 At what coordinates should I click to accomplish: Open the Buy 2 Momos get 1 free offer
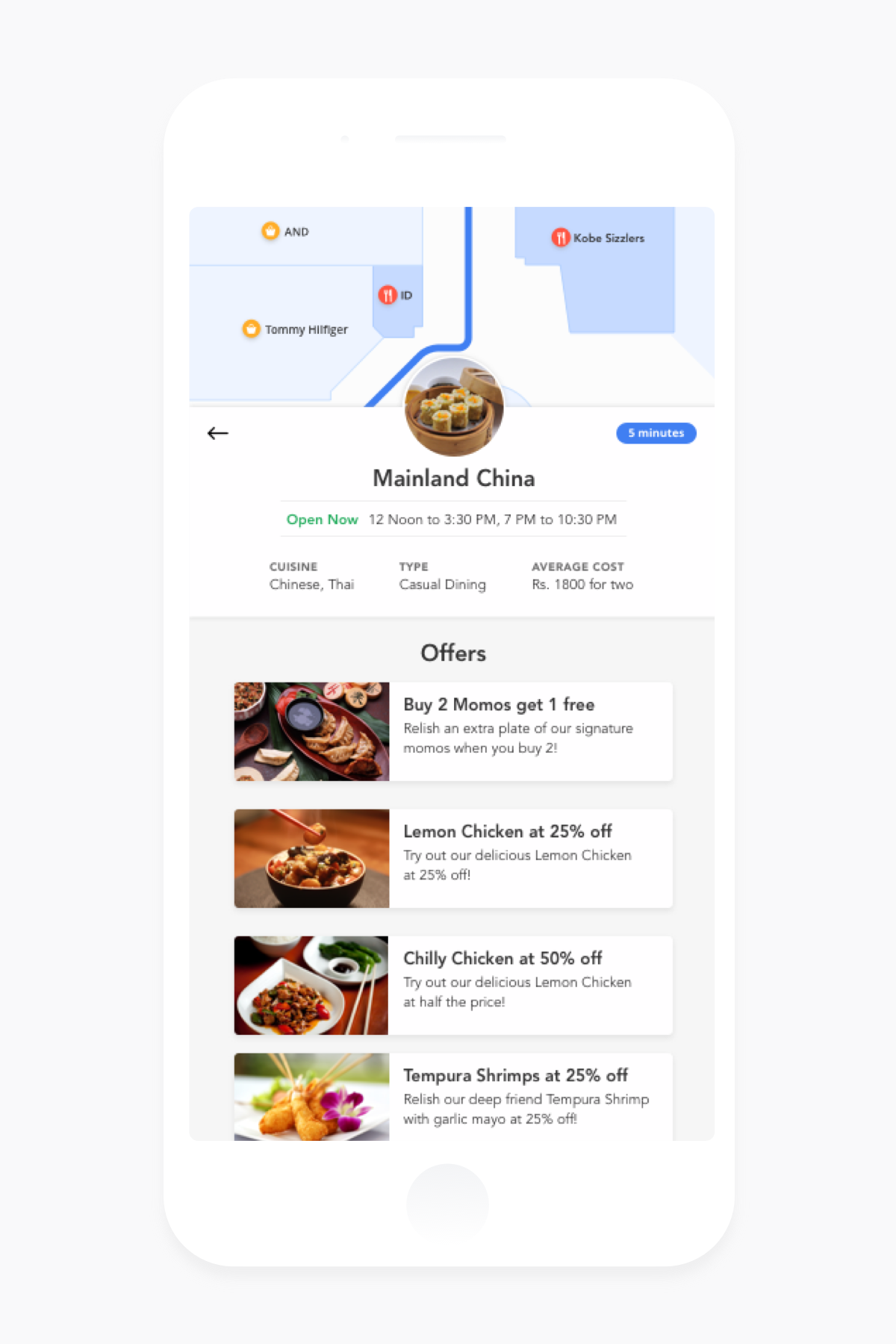tap(453, 732)
